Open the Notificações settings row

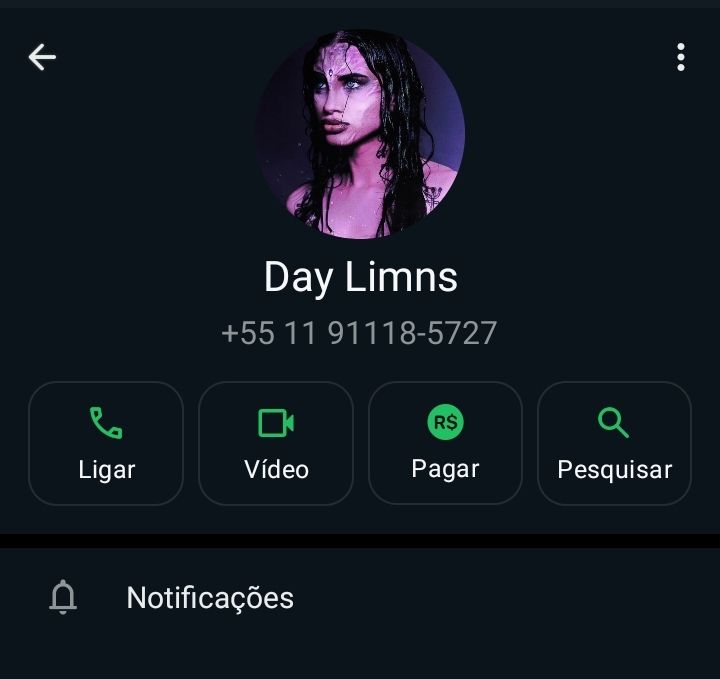[x=210, y=598]
